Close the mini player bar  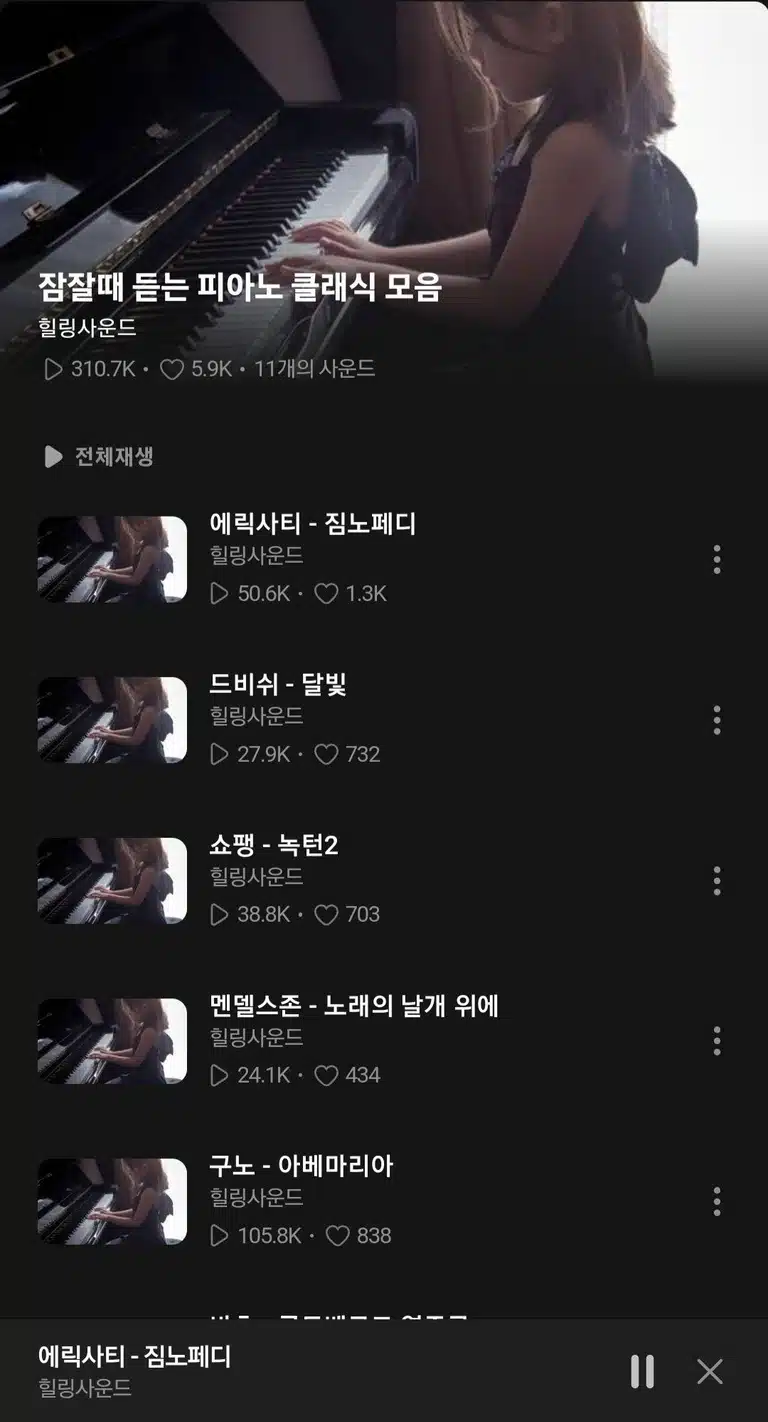(x=710, y=1371)
